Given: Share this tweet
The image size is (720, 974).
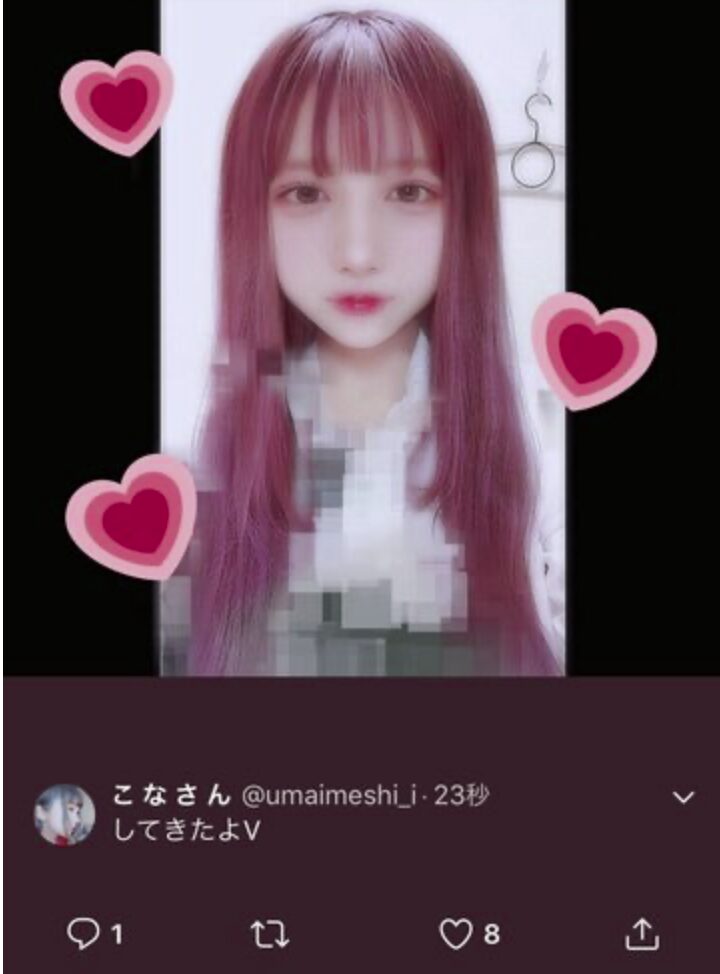Looking at the screenshot, I should tap(642, 934).
